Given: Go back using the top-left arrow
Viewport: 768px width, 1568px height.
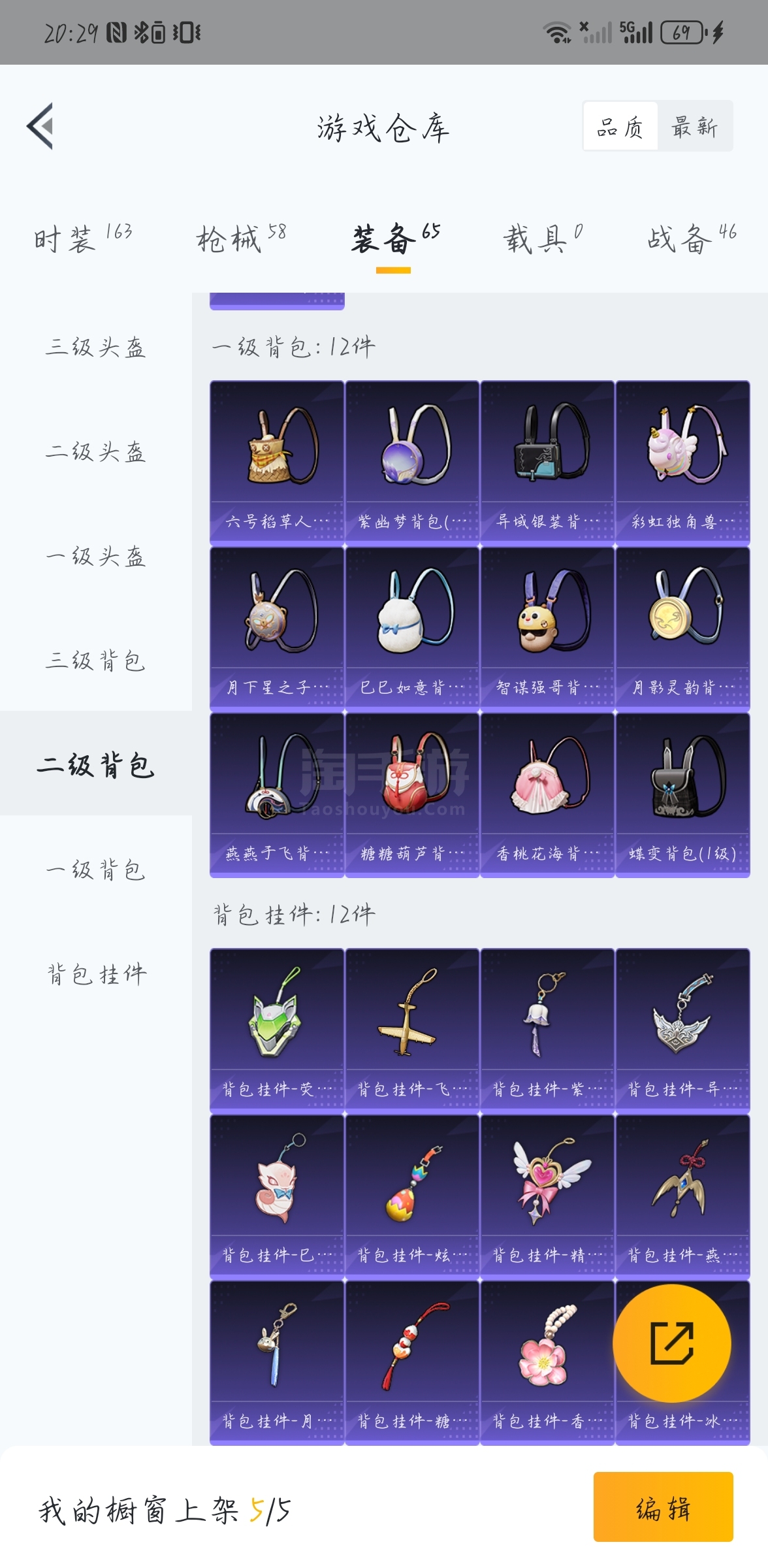Looking at the screenshot, I should tap(40, 126).
